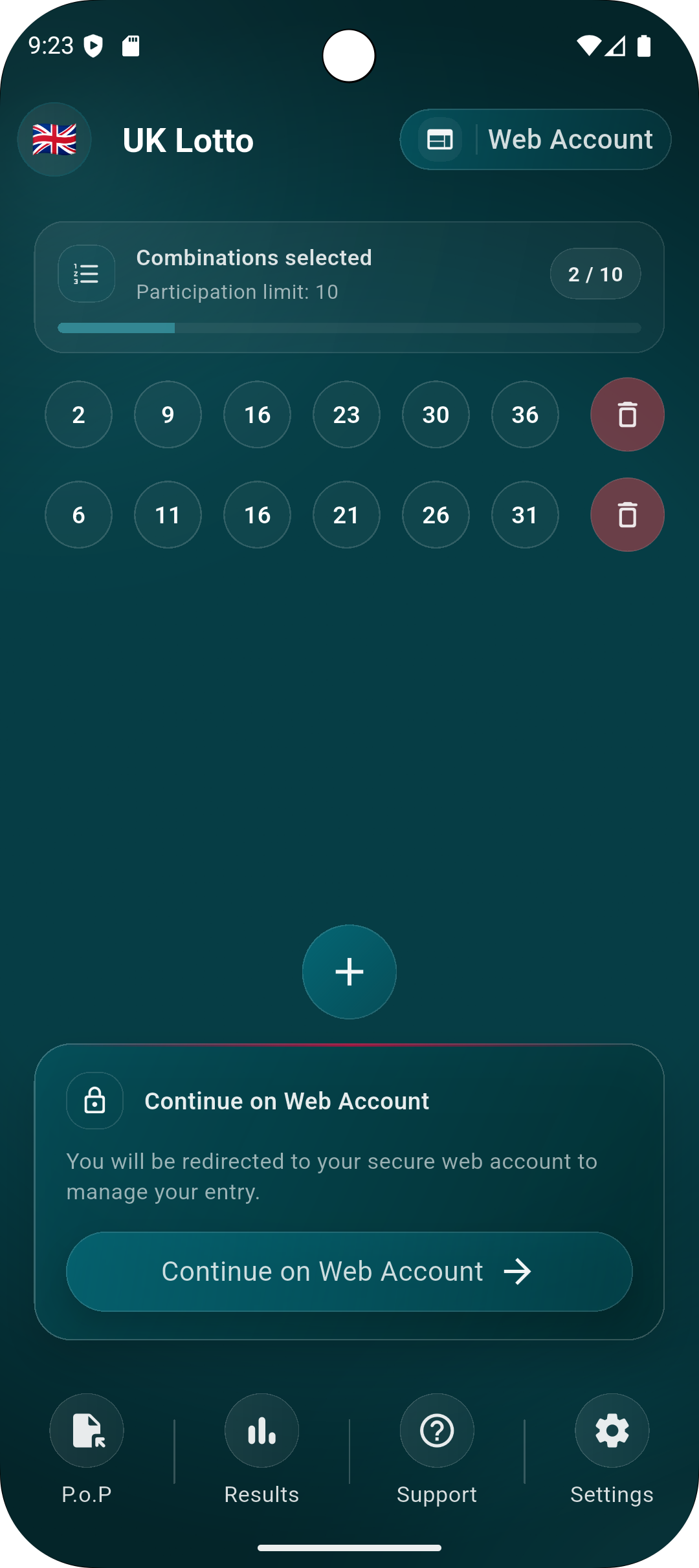Tap the arrow inside Continue on Web Account
This screenshot has height=1568, width=699.
[x=518, y=1270]
